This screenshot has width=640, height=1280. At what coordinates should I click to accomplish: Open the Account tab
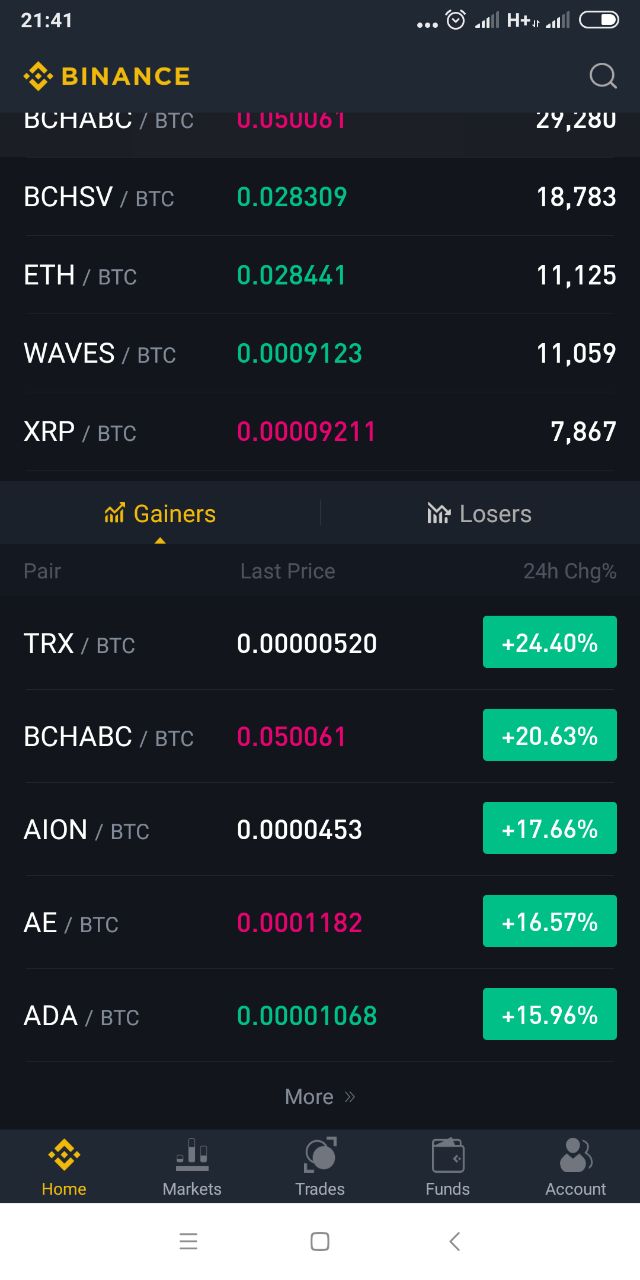(575, 1167)
